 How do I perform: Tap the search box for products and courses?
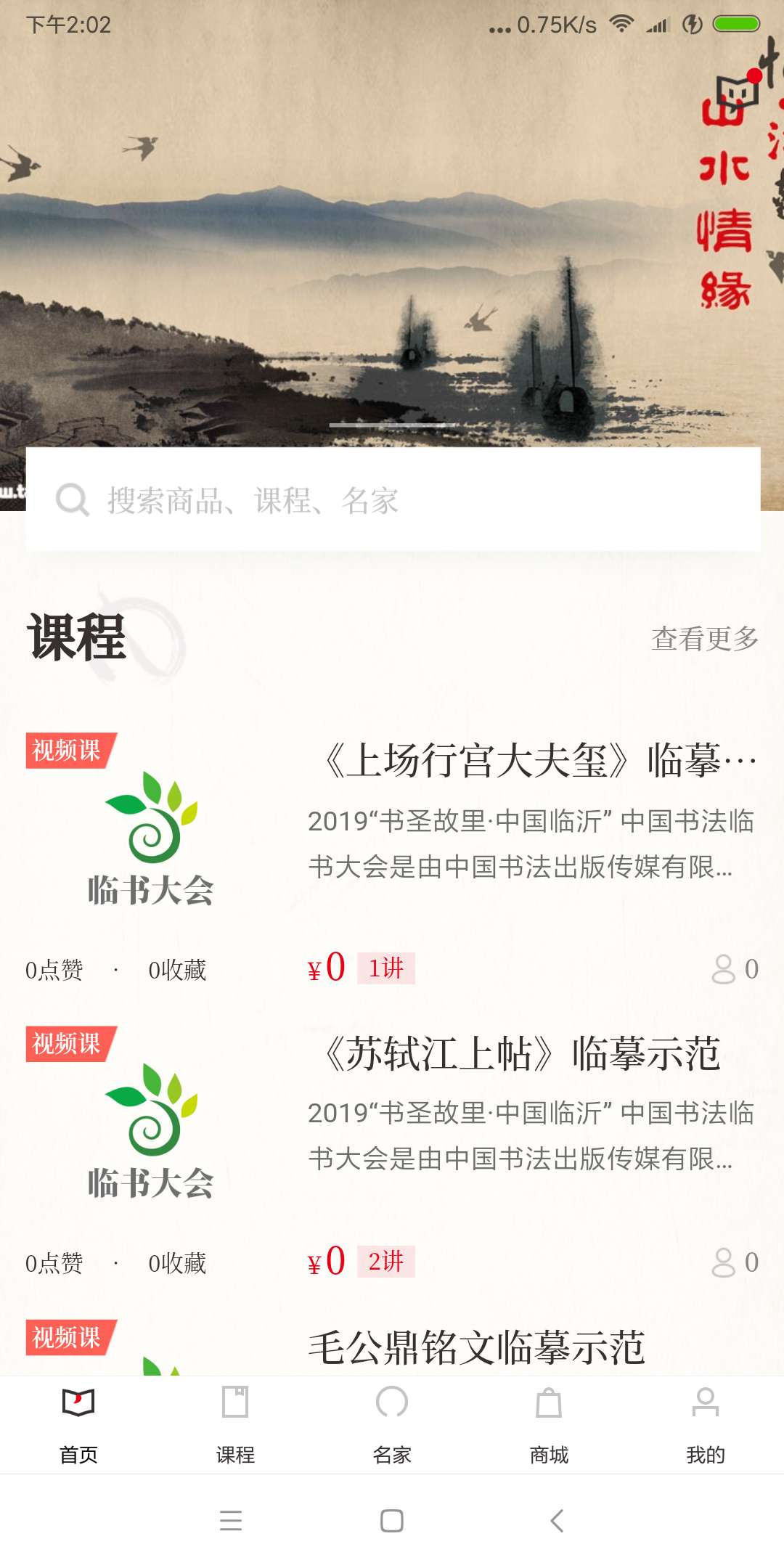point(392,500)
